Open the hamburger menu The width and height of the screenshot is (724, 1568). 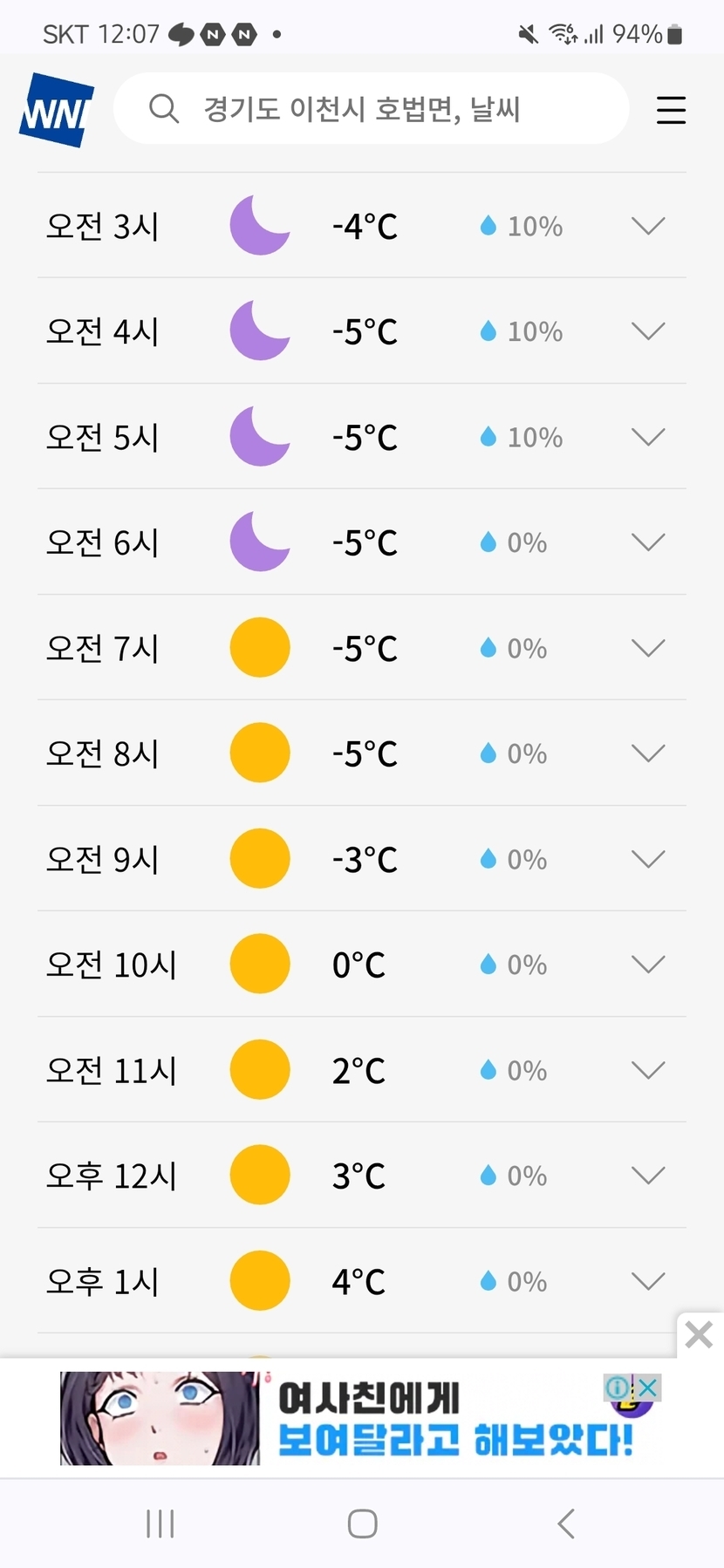tap(670, 110)
